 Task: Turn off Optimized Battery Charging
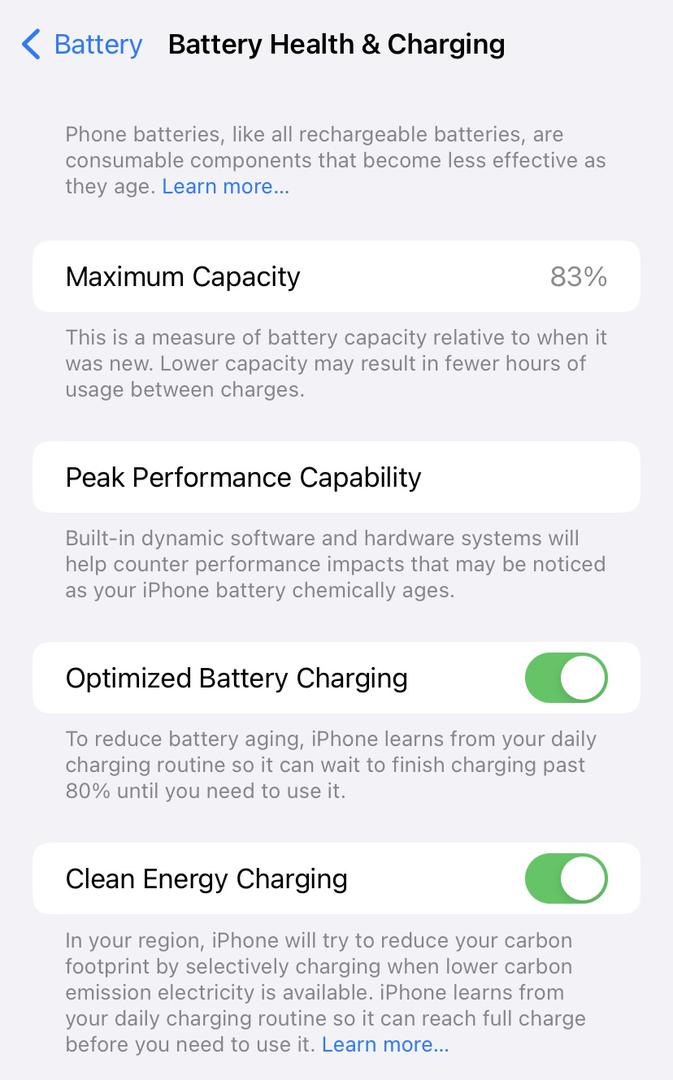click(566, 678)
